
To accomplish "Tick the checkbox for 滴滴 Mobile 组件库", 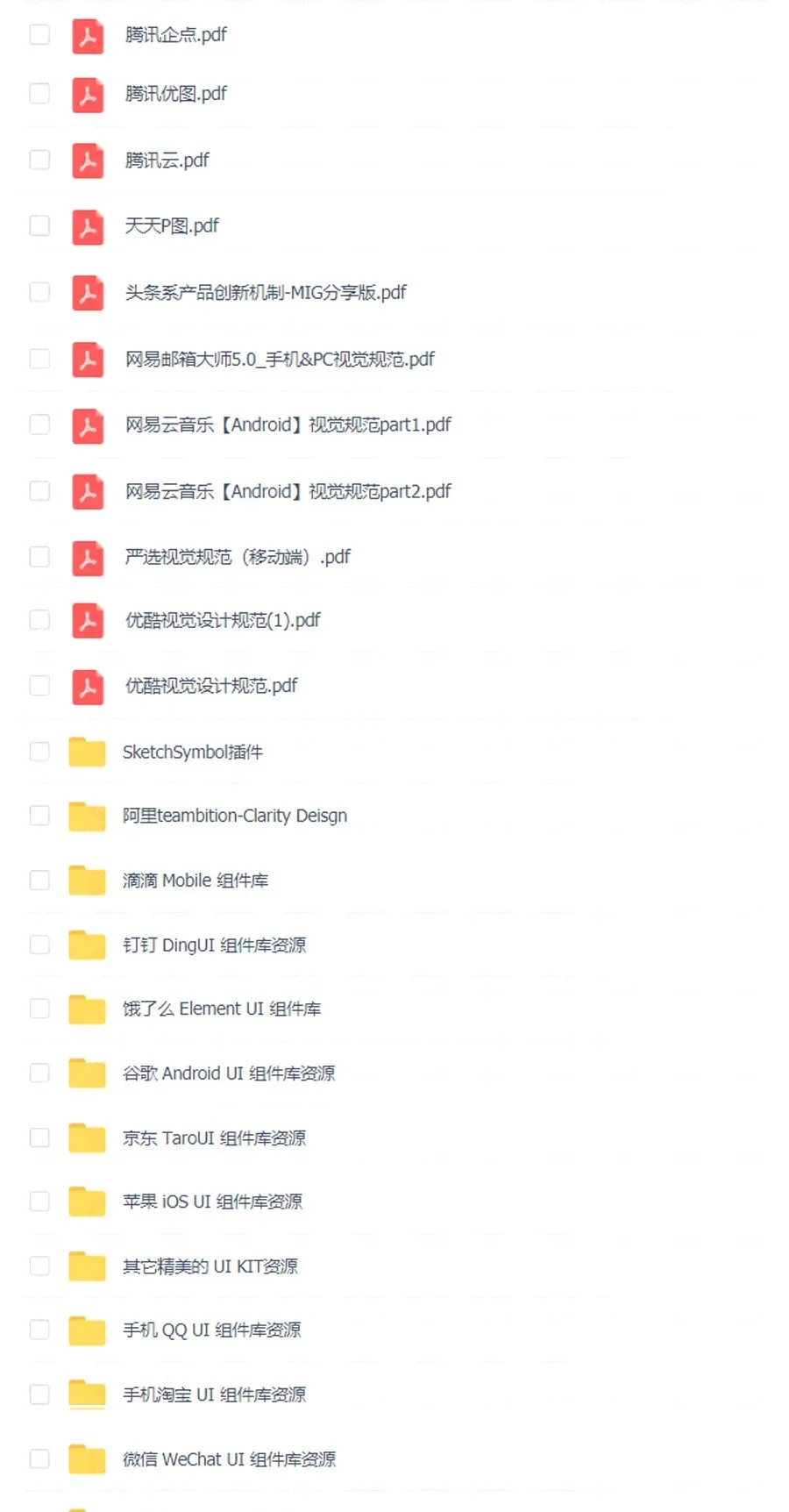I will 39,880.
